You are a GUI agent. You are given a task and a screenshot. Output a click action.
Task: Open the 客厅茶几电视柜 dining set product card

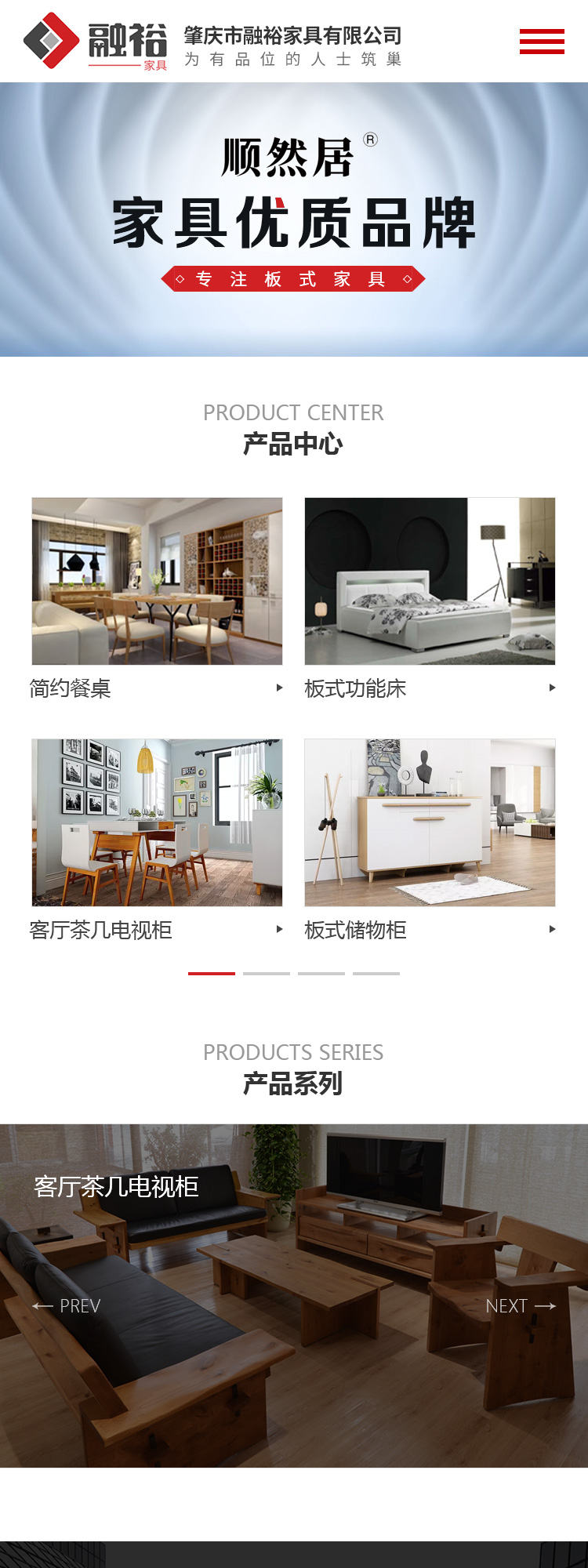point(157,822)
